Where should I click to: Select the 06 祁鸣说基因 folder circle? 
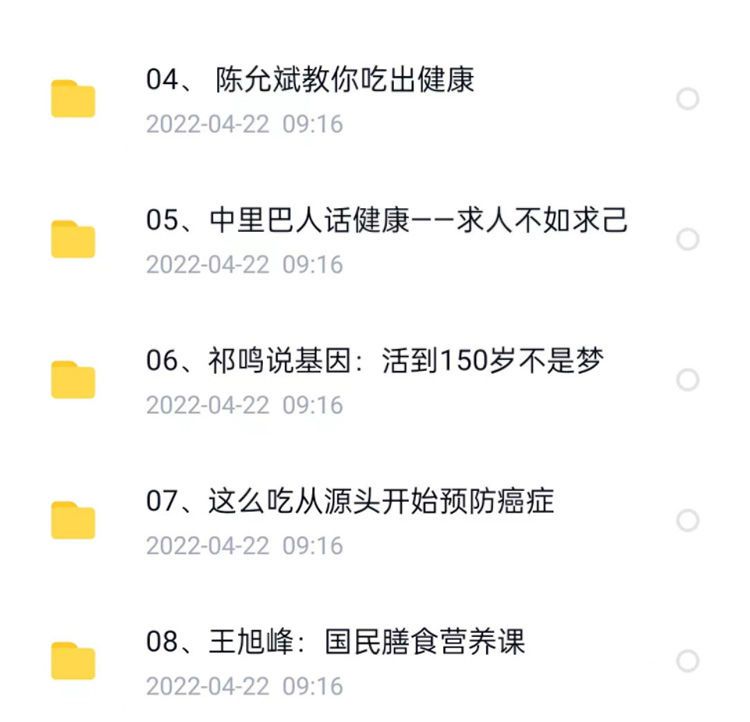(x=688, y=380)
